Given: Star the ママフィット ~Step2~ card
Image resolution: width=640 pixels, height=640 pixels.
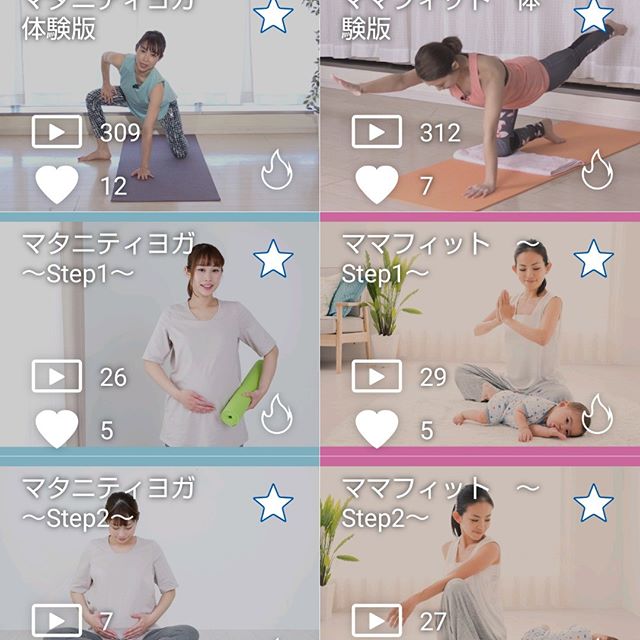Looking at the screenshot, I should 593,503.
